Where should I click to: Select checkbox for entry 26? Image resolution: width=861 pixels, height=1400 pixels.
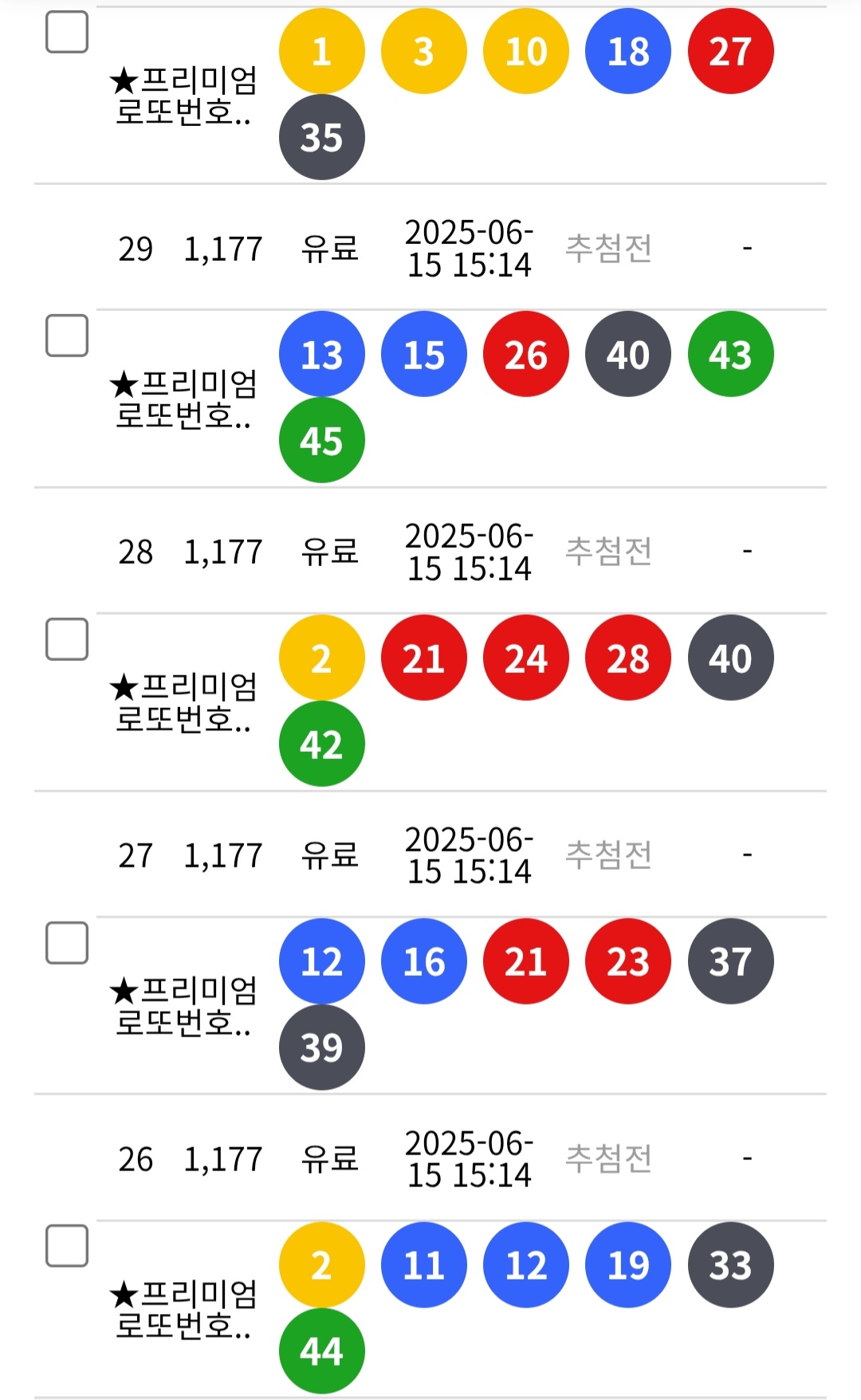point(67,1245)
